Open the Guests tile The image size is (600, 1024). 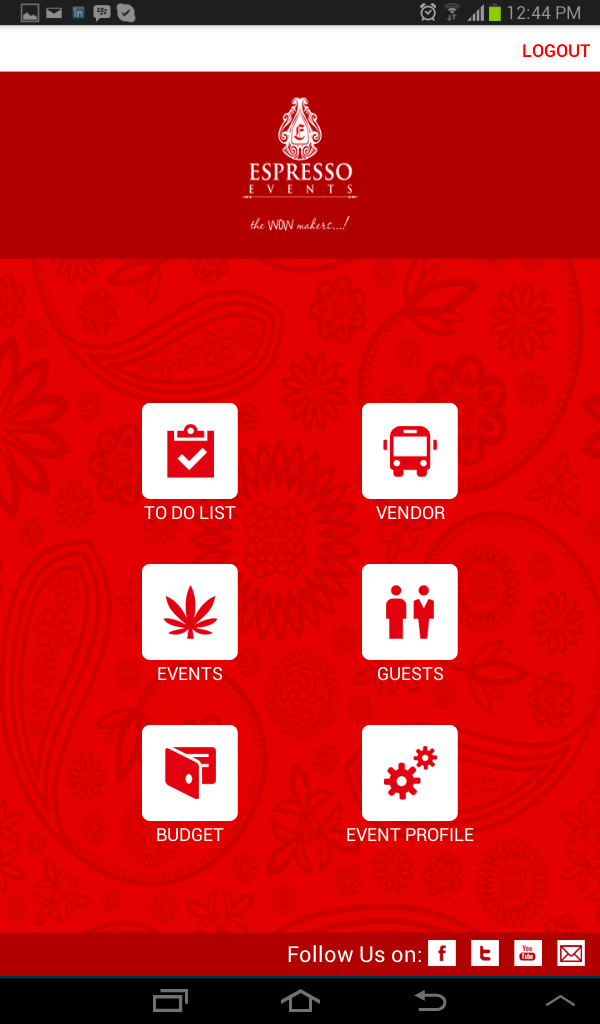410,612
